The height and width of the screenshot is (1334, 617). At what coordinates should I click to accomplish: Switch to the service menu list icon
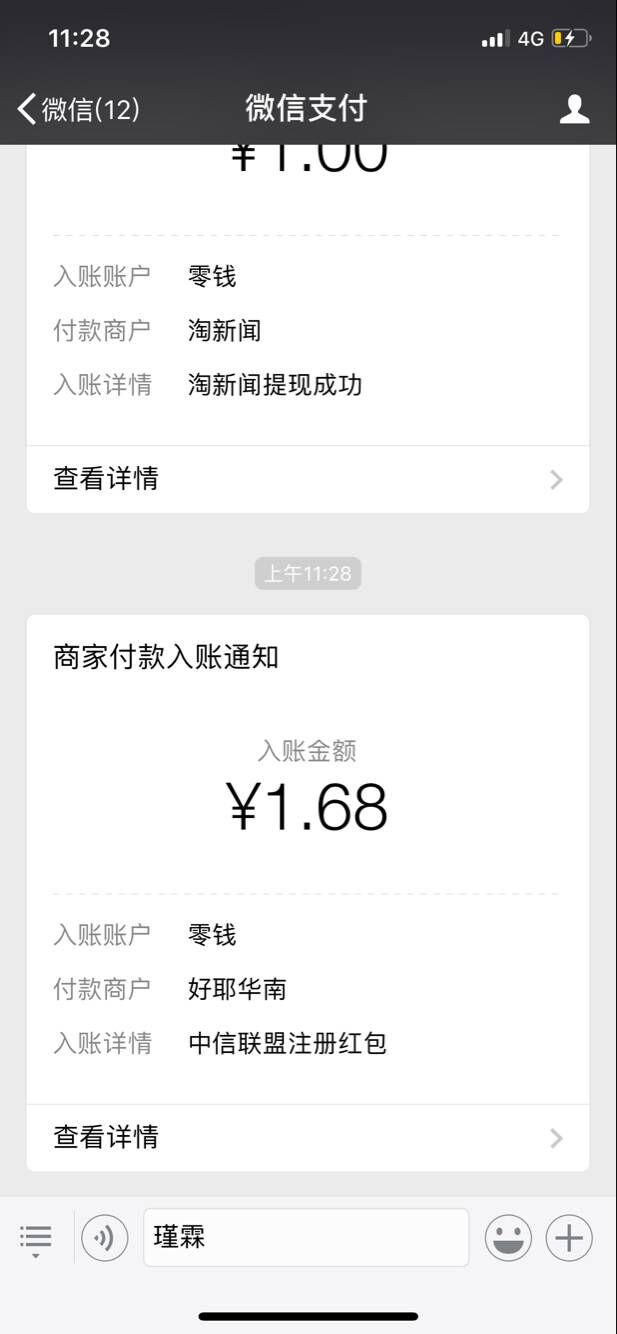[36, 1239]
